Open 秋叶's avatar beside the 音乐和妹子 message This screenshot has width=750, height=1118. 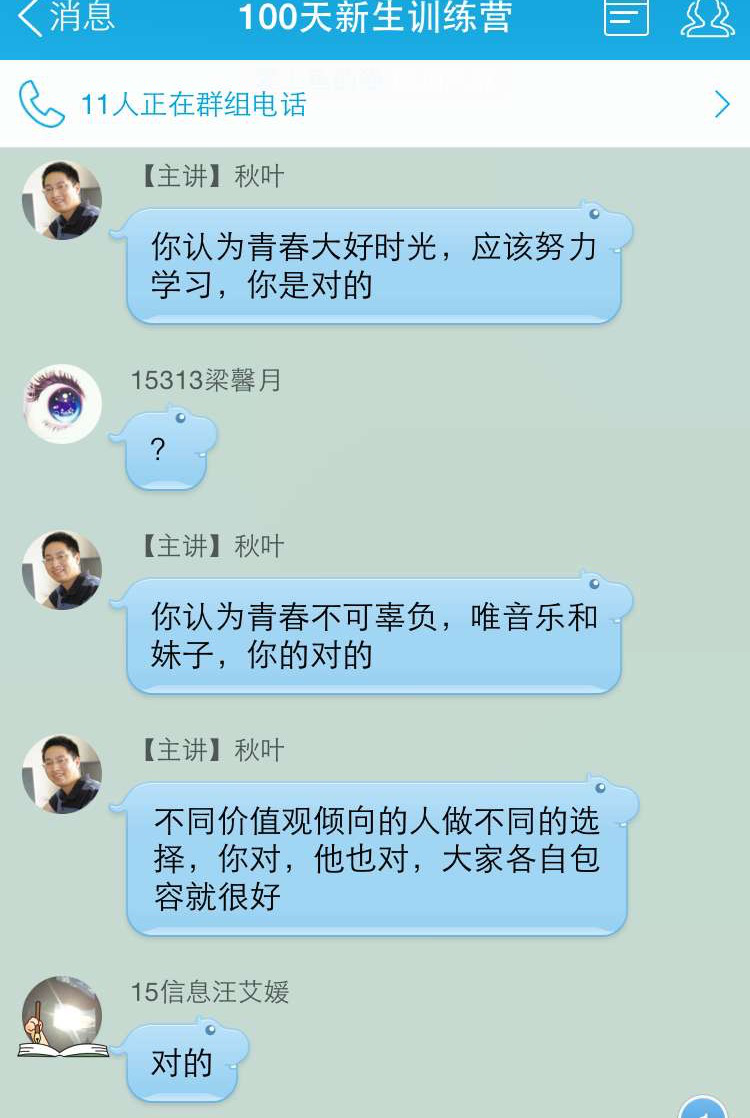62,570
